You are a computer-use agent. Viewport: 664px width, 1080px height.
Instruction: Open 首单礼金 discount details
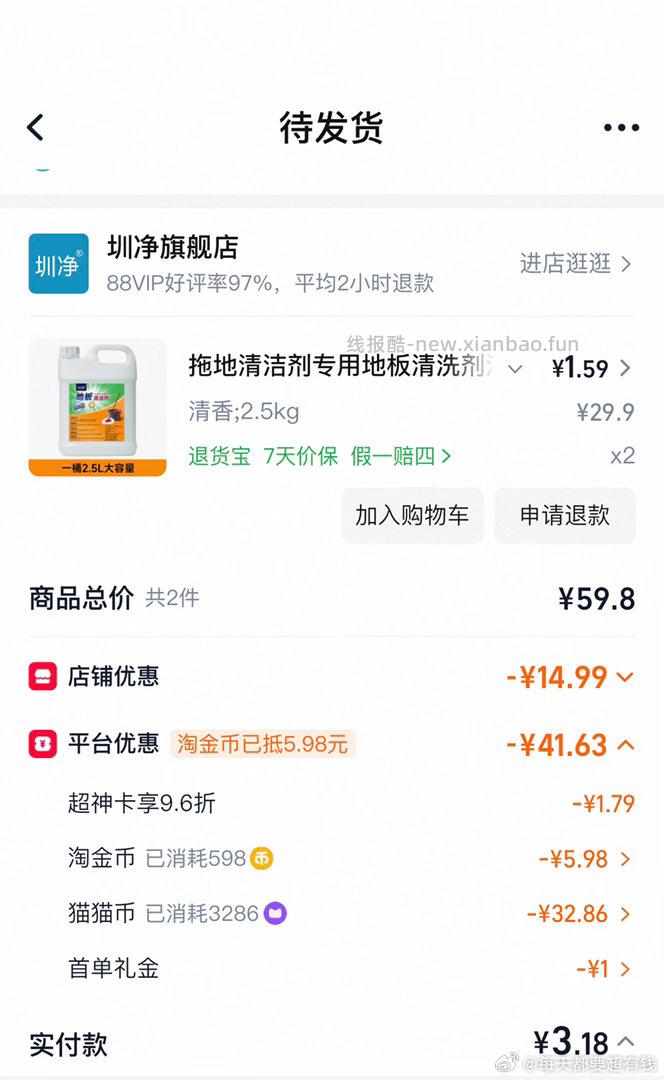(625, 968)
